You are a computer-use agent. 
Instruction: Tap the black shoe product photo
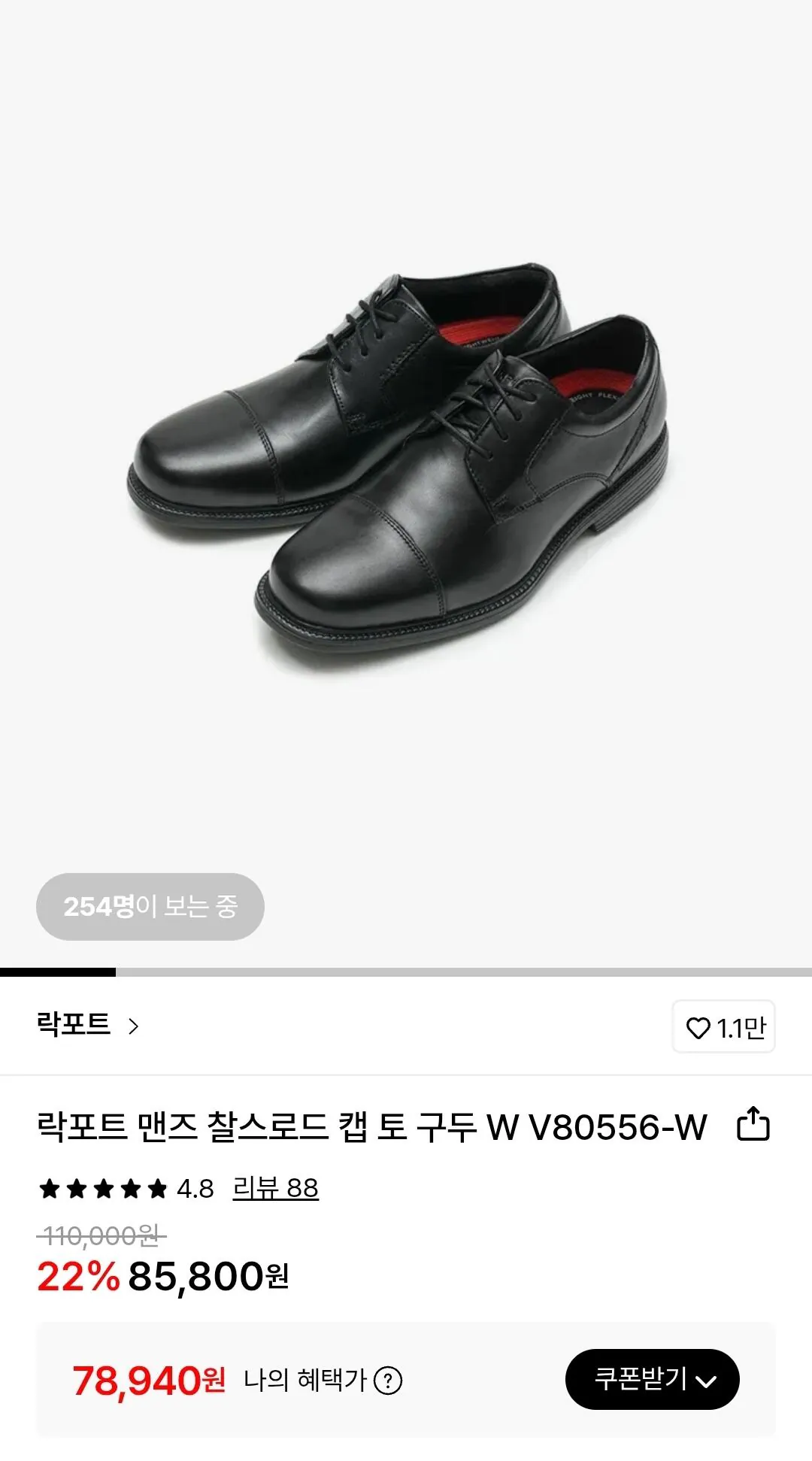point(406,466)
